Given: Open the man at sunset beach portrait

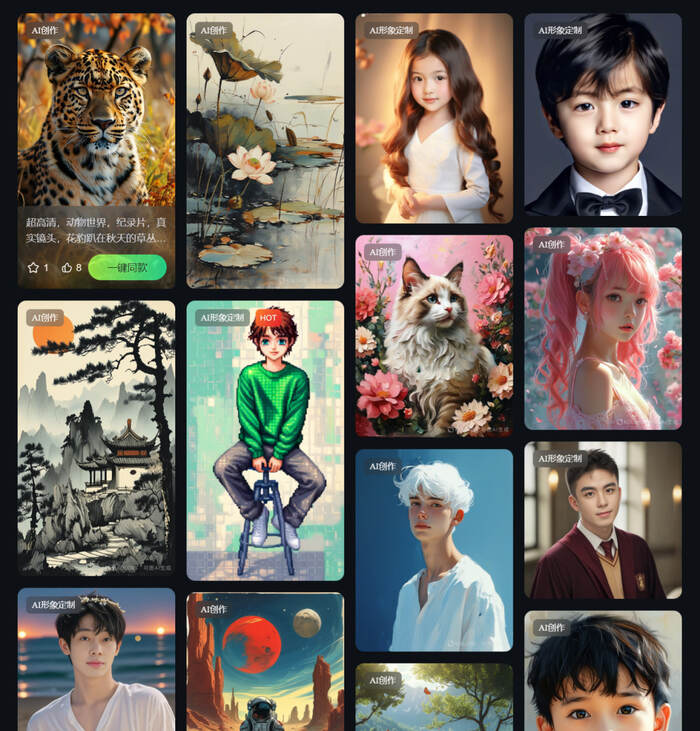Looking at the screenshot, I should (x=96, y=660).
